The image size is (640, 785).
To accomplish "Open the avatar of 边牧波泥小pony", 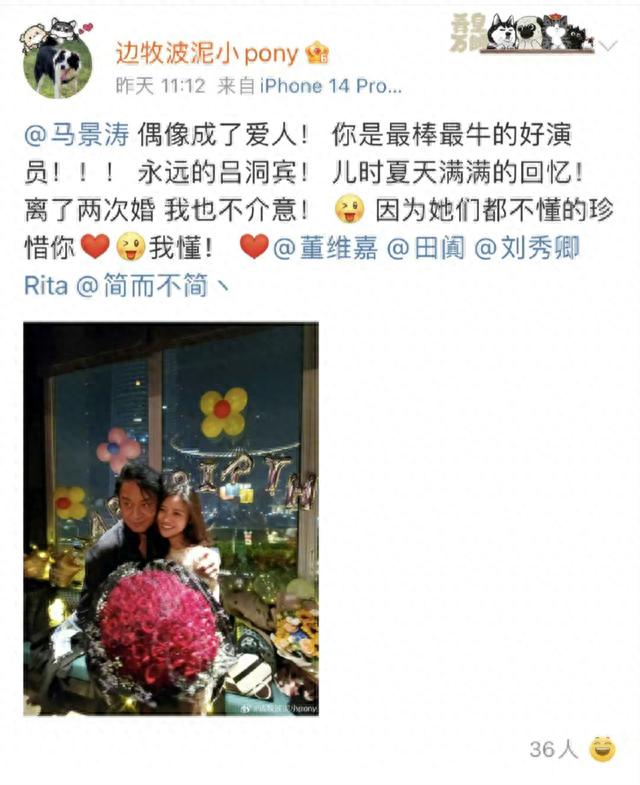I will [x=57, y=65].
